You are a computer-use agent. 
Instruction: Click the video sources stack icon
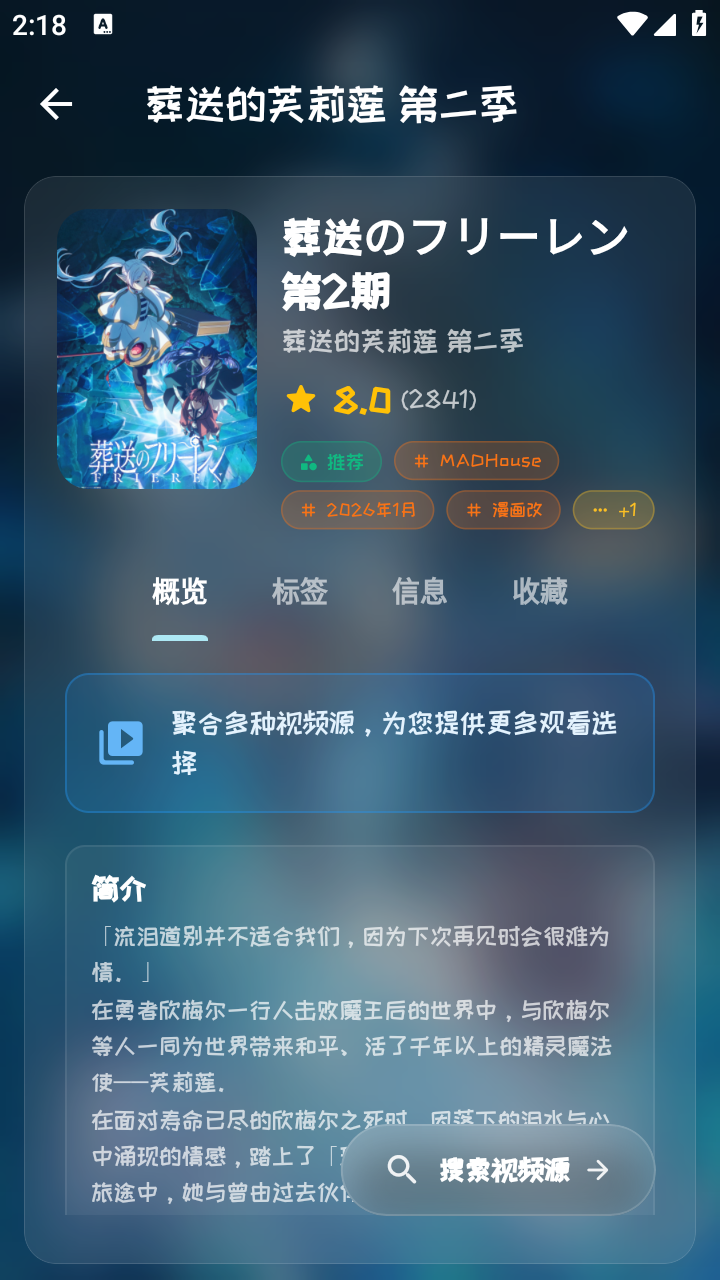coord(120,742)
